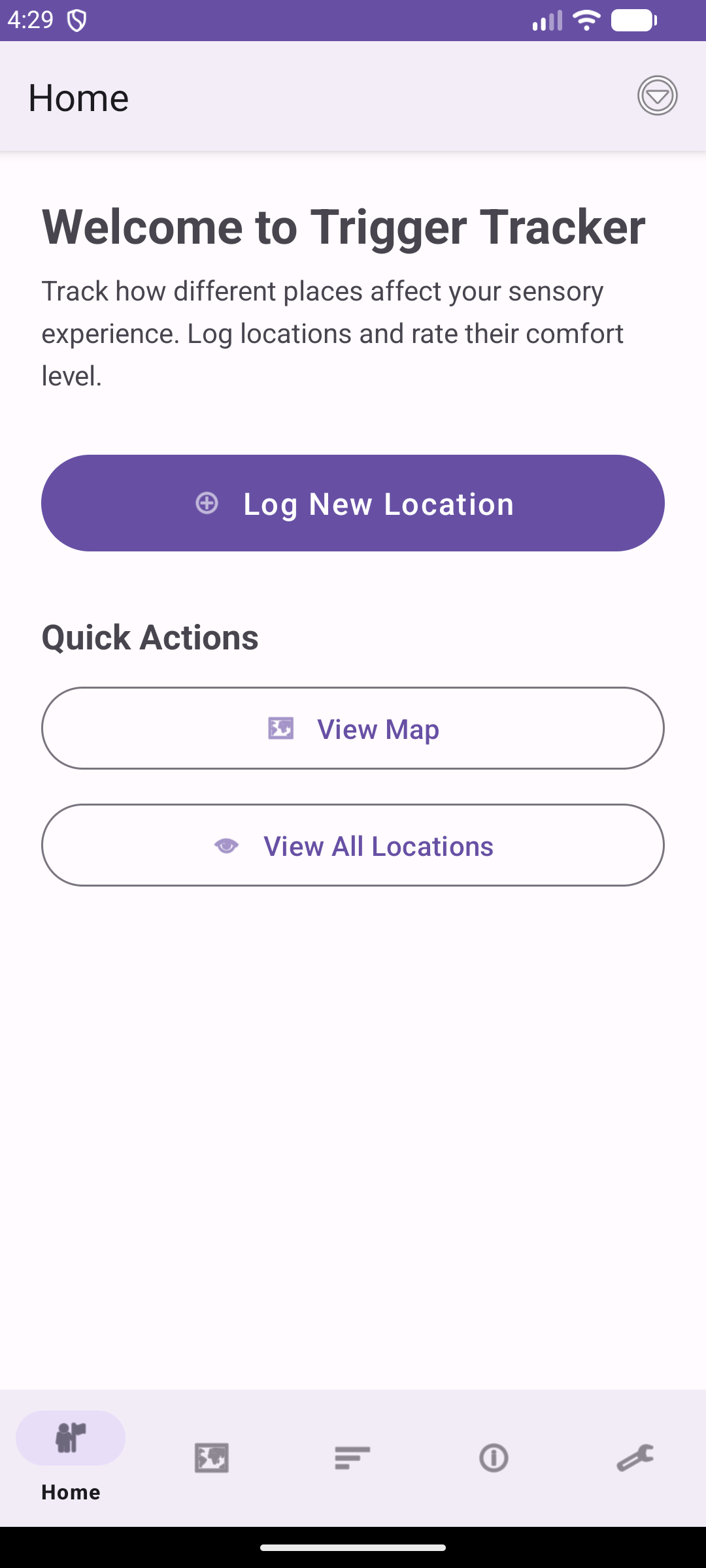Switch to the Home tab

(71, 1450)
